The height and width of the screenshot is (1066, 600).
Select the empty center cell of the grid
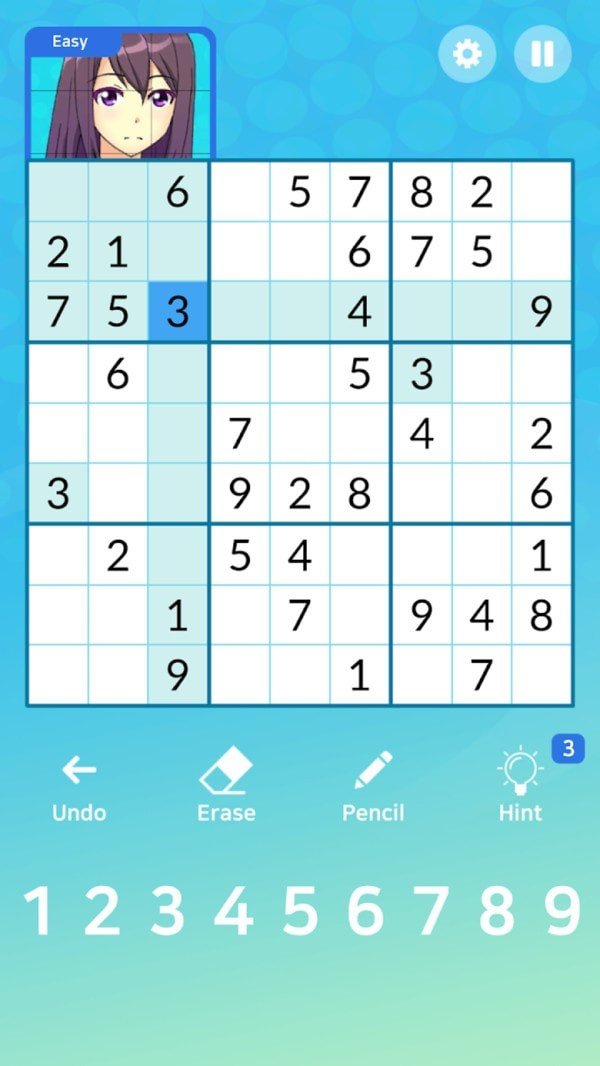[x=299, y=434]
